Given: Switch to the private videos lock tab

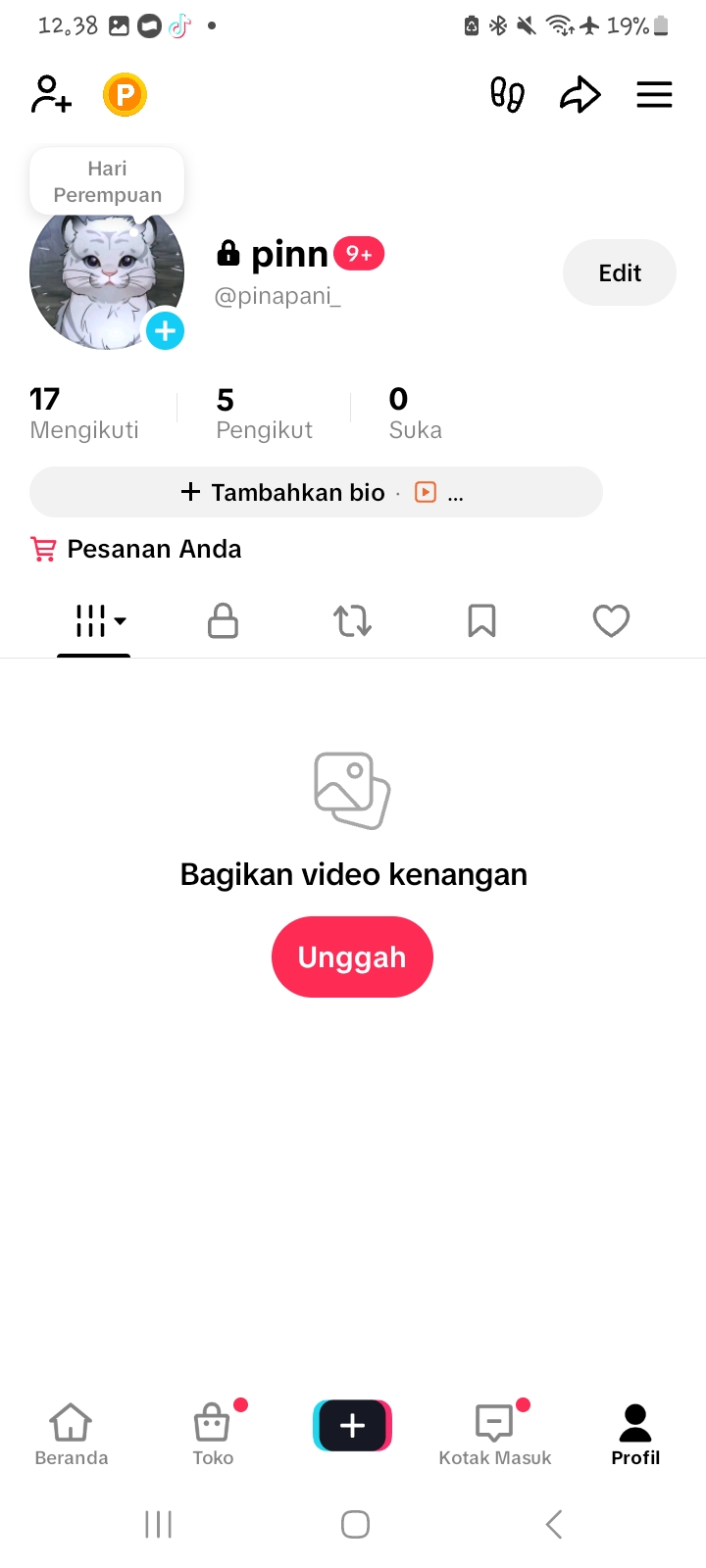Looking at the screenshot, I should click(223, 621).
